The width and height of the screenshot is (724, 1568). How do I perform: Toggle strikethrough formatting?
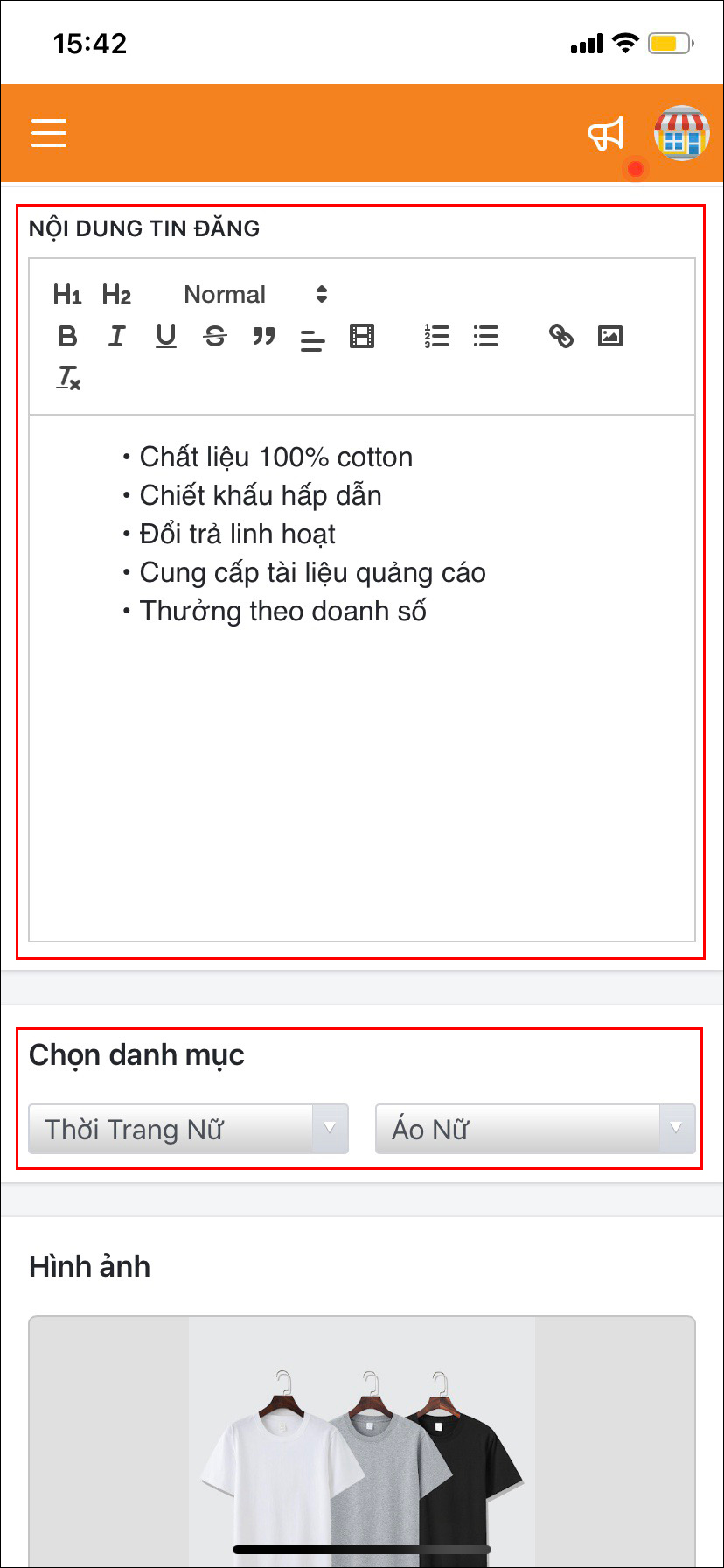(x=215, y=336)
